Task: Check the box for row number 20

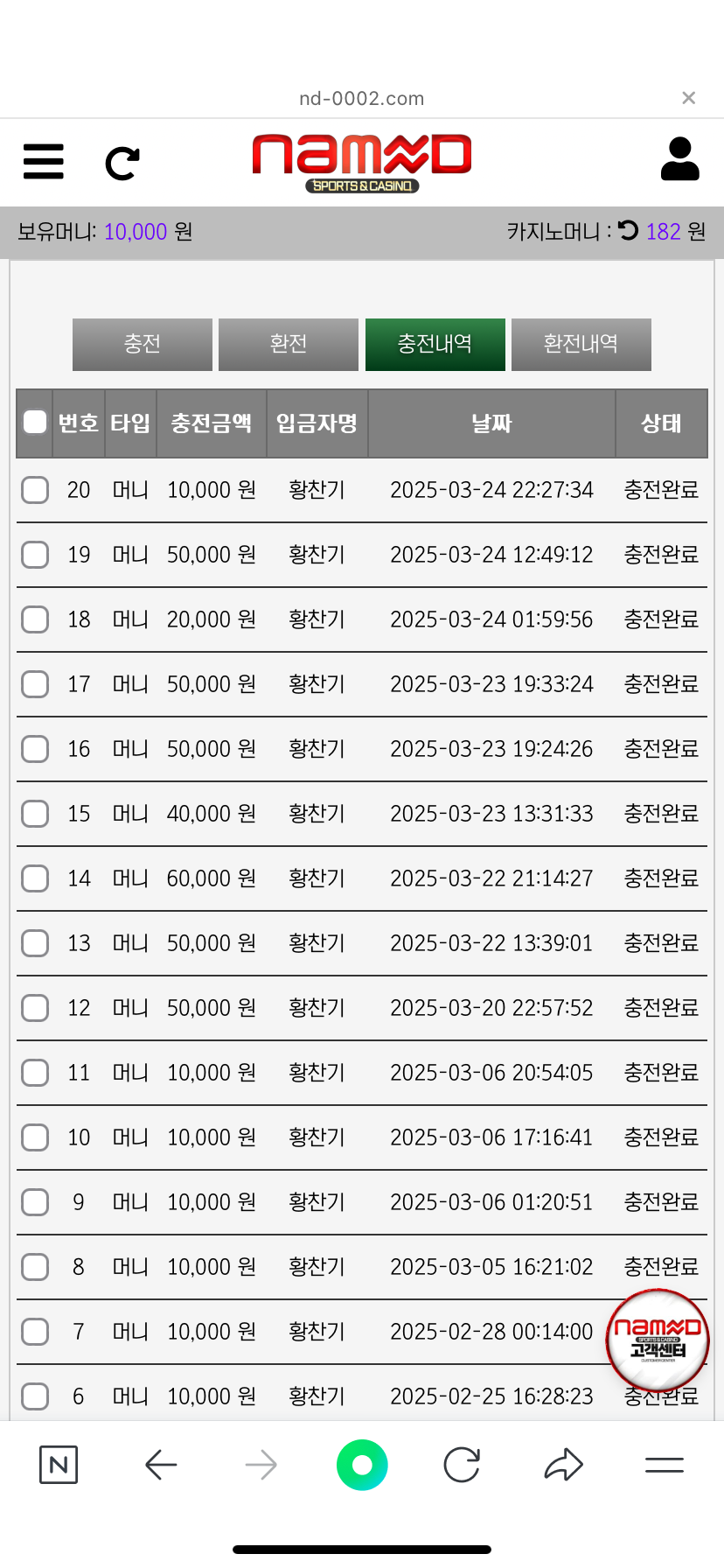Action: click(35, 490)
